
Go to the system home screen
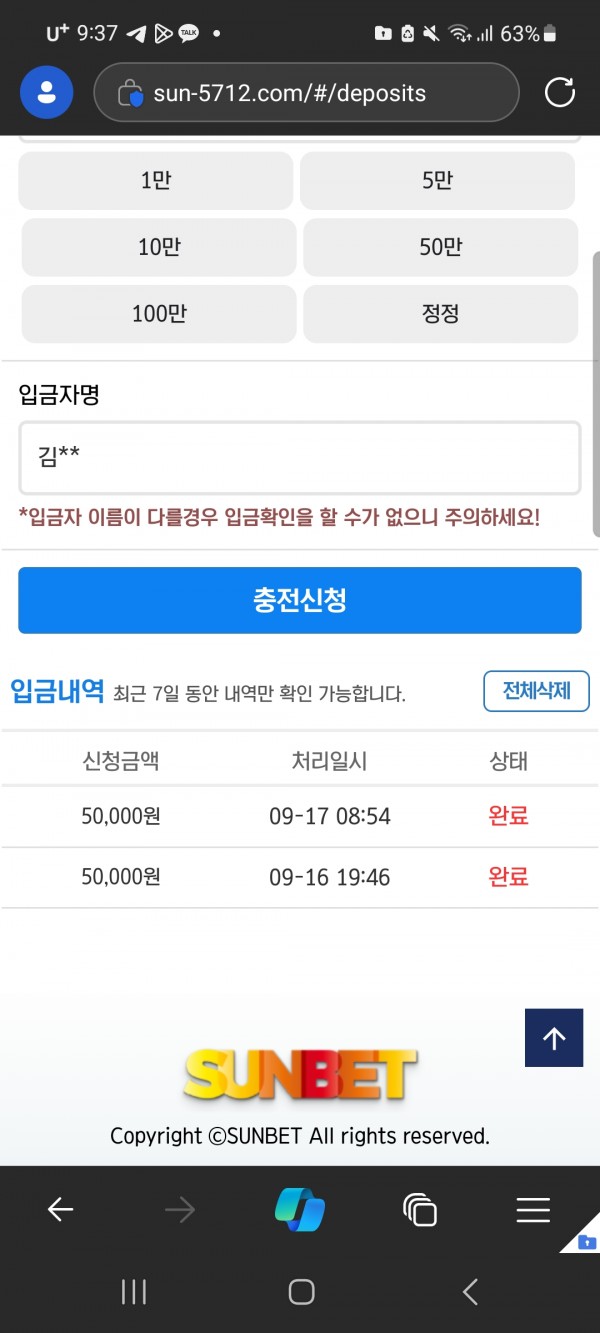click(x=301, y=1292)
